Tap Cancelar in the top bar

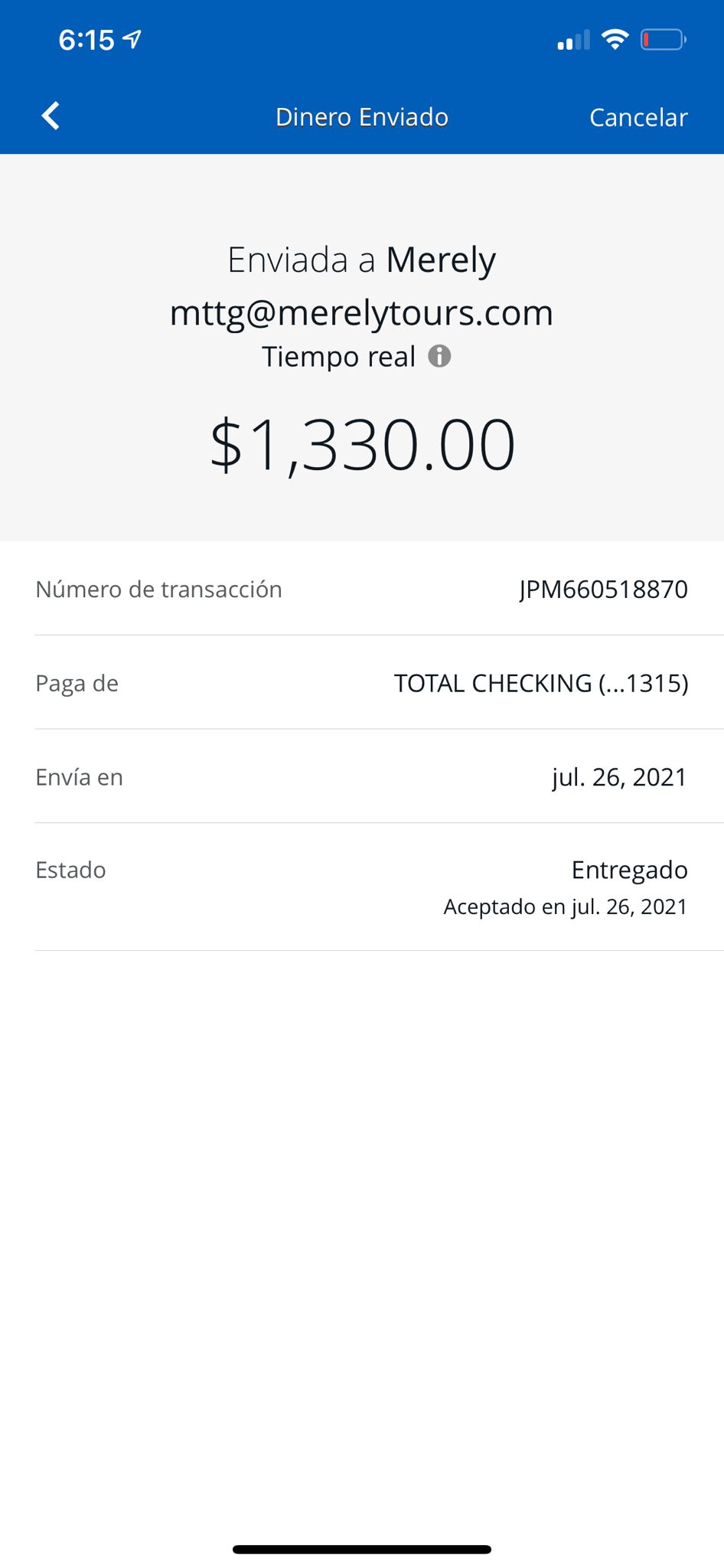638,117
